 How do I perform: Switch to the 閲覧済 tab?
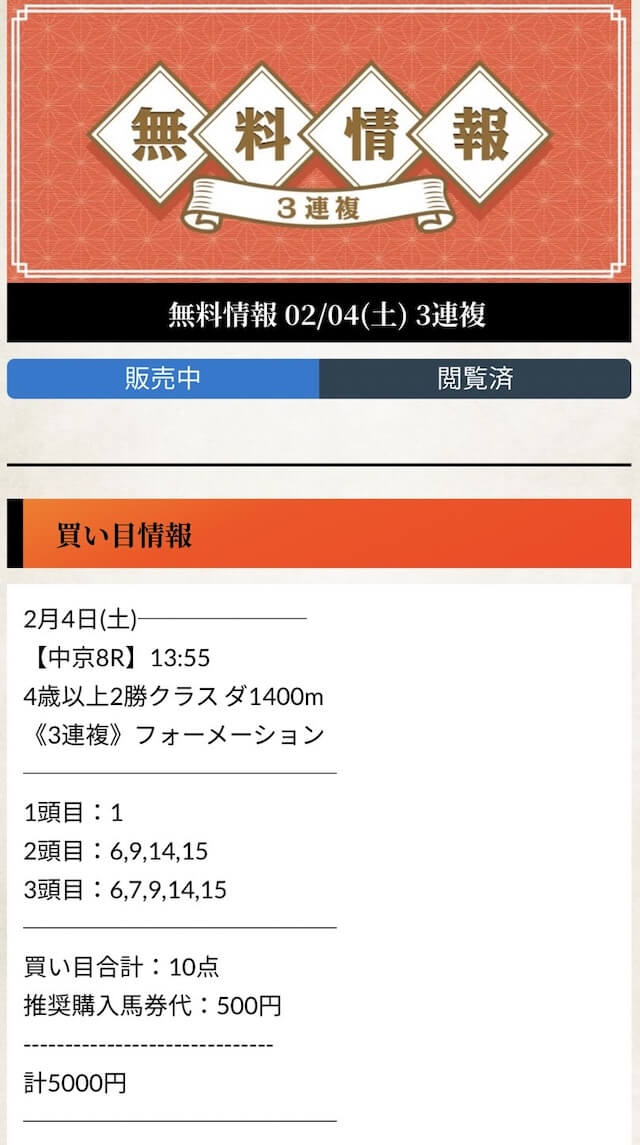475,379
